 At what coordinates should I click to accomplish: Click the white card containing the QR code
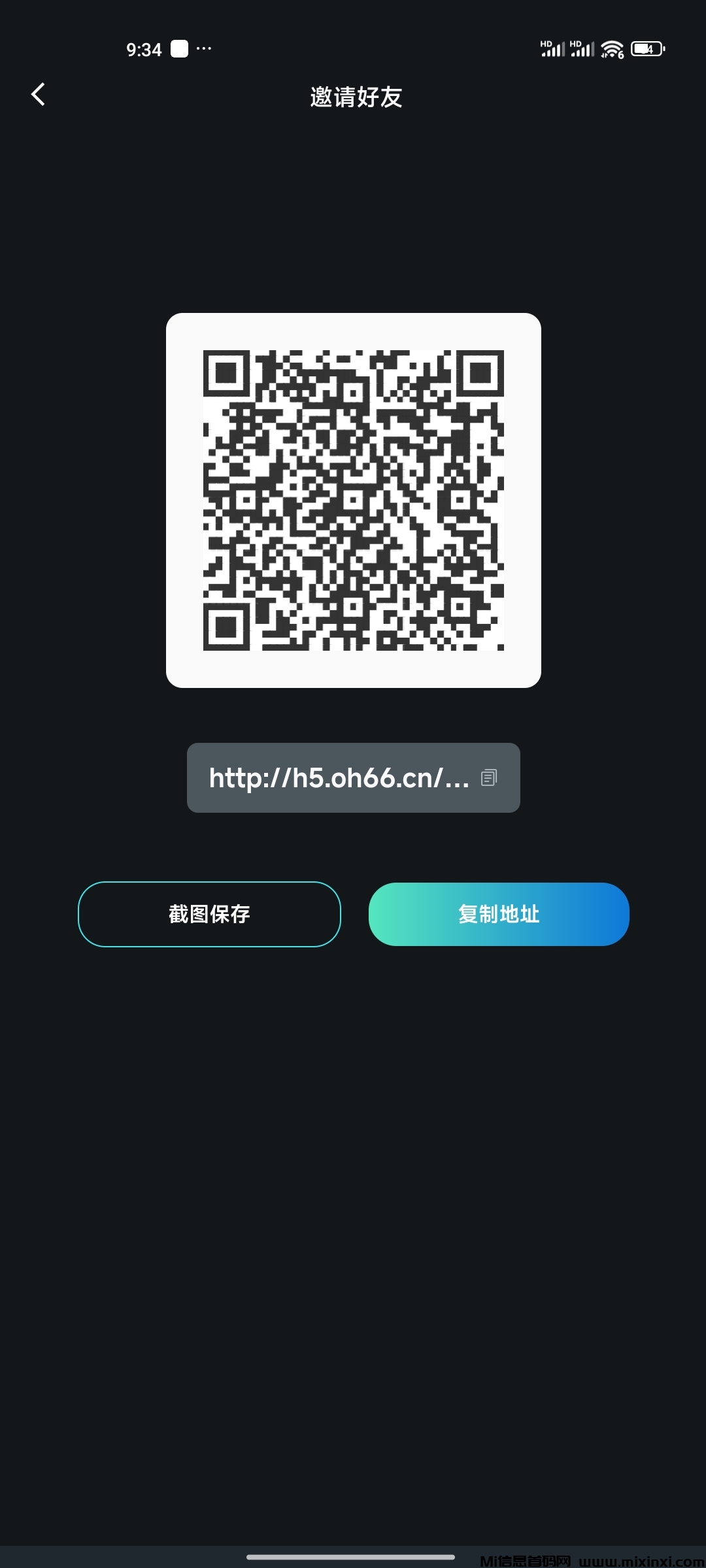(353, 500)
